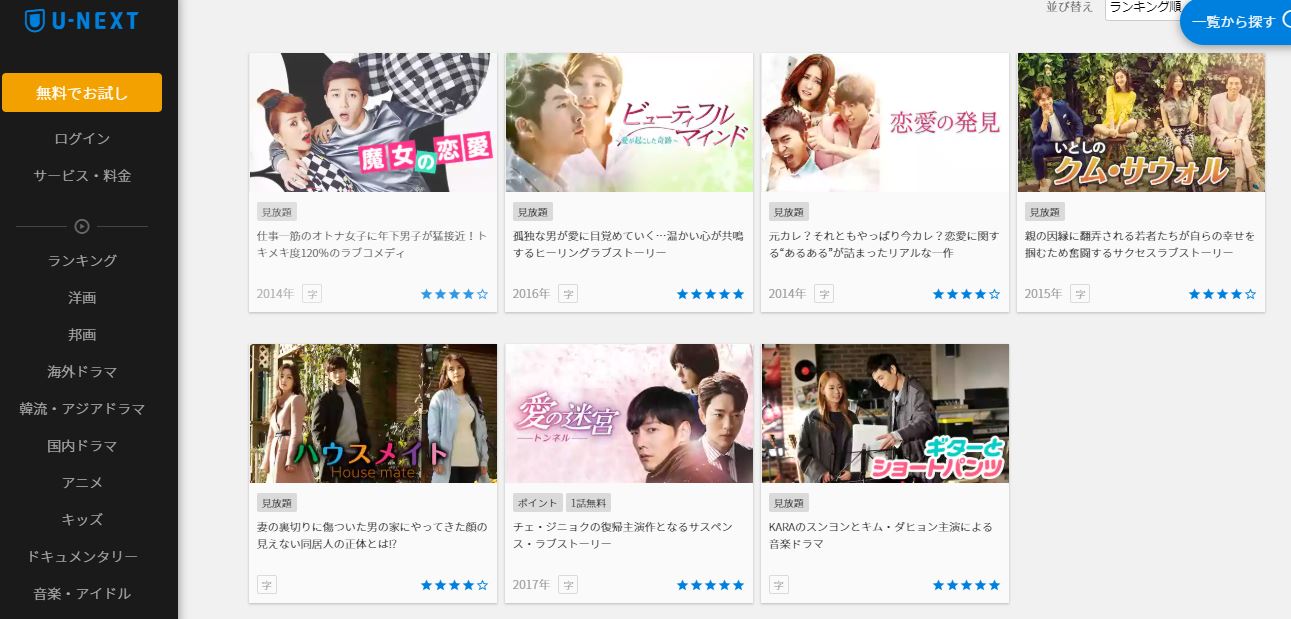Viewport: 1291px width, 619px height.
Task: Open the 洋画 category
Action: 82,297
